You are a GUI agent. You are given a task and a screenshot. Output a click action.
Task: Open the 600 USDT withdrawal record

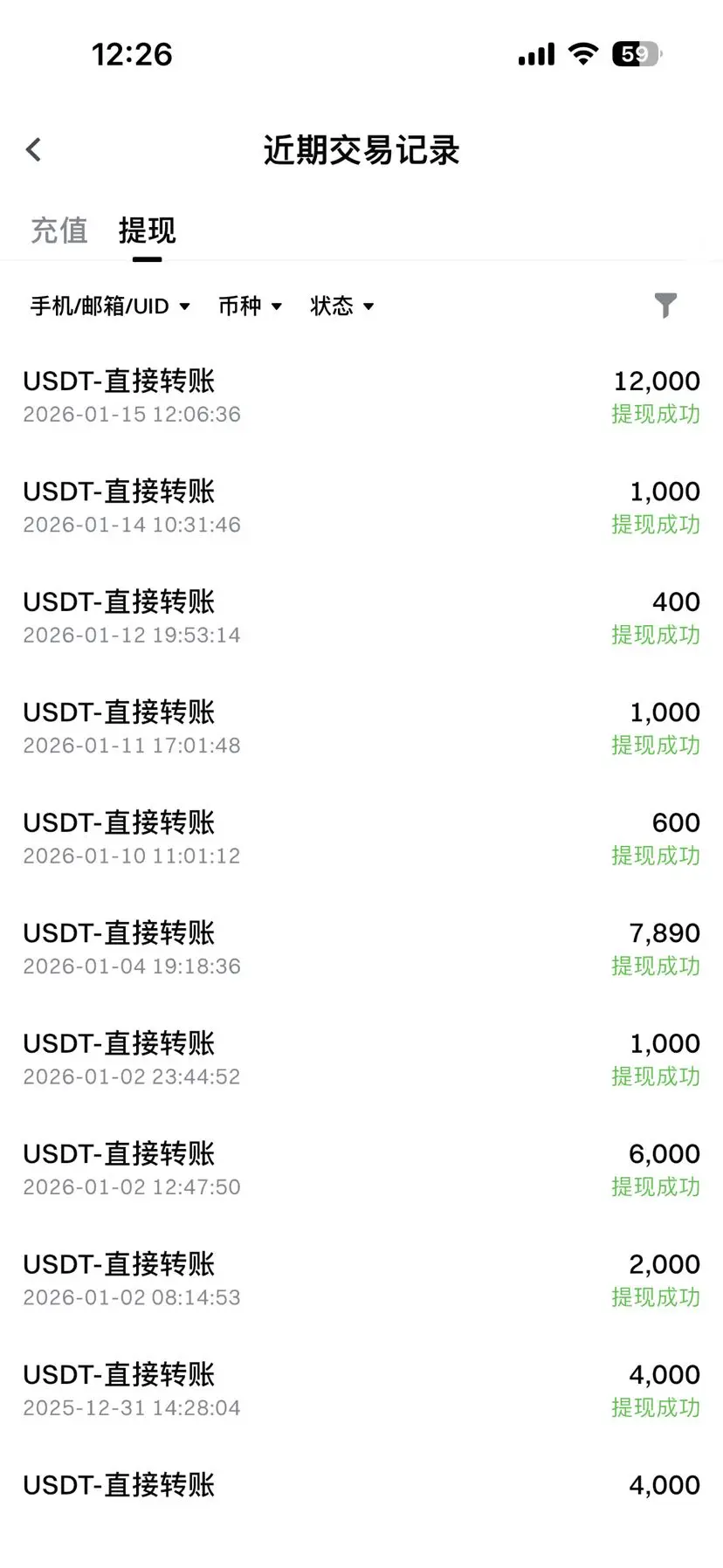click(x=361, y=838)
